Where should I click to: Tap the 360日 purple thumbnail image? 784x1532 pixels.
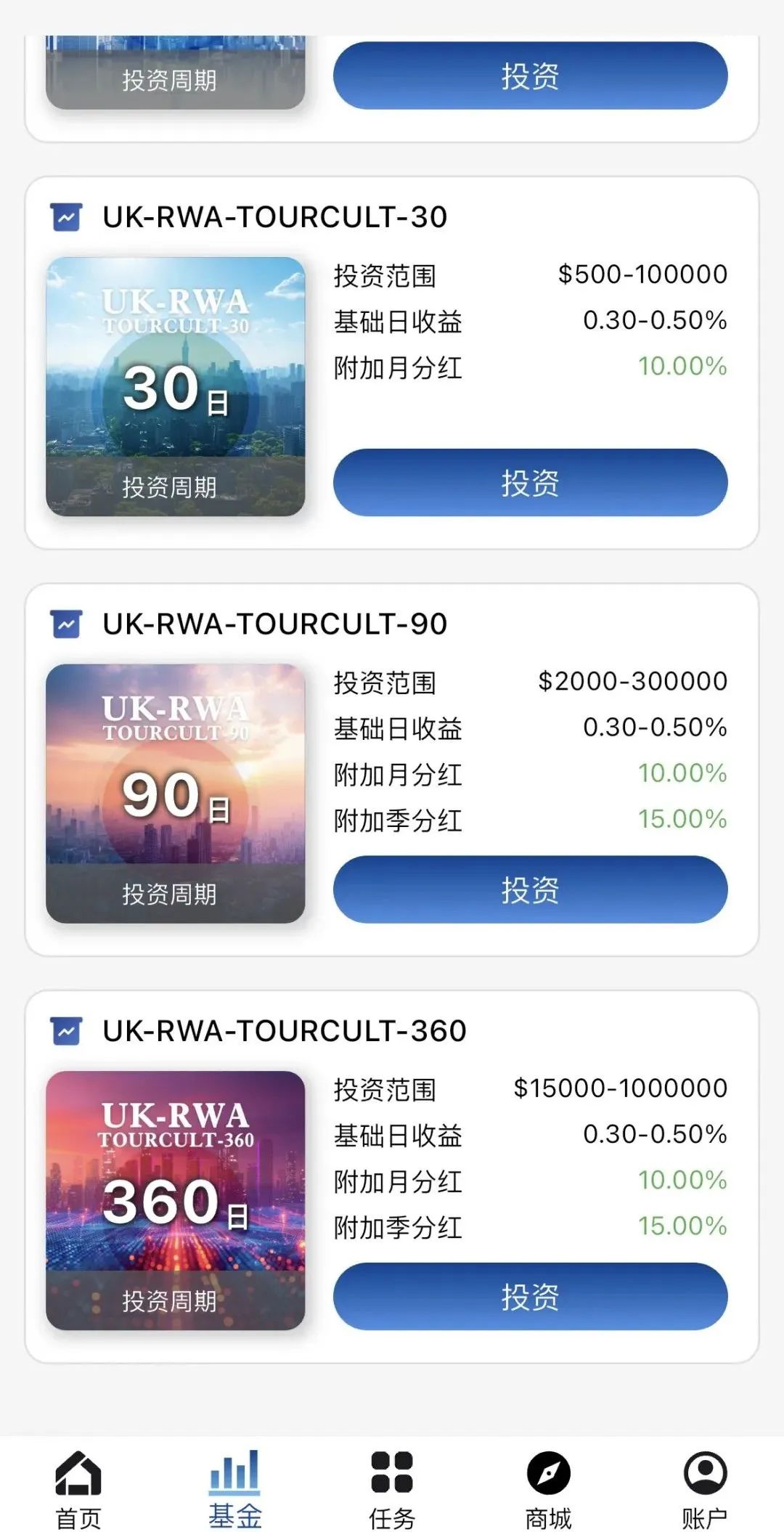174,1202
